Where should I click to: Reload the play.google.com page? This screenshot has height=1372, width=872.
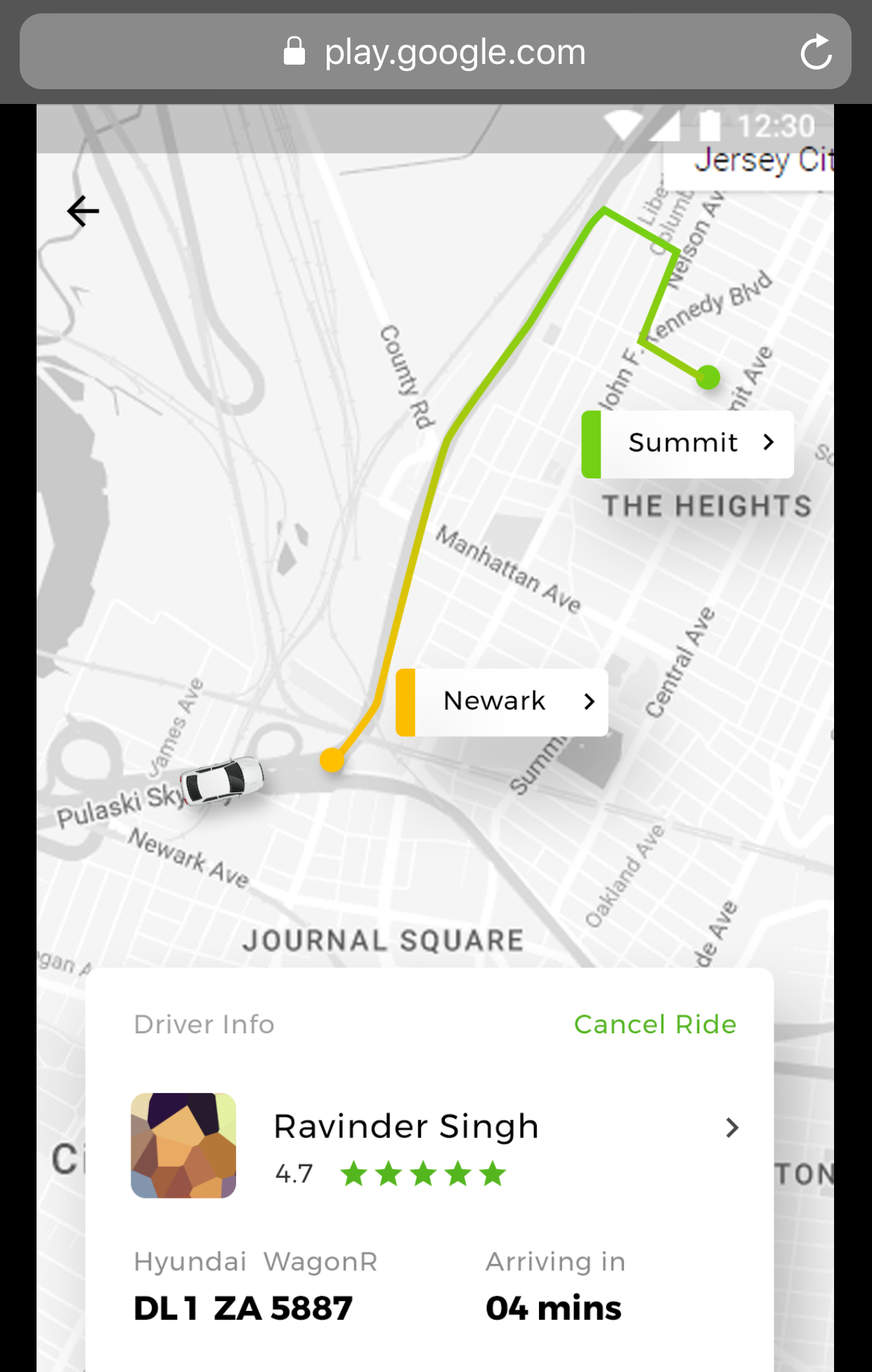tap(816, 52)
